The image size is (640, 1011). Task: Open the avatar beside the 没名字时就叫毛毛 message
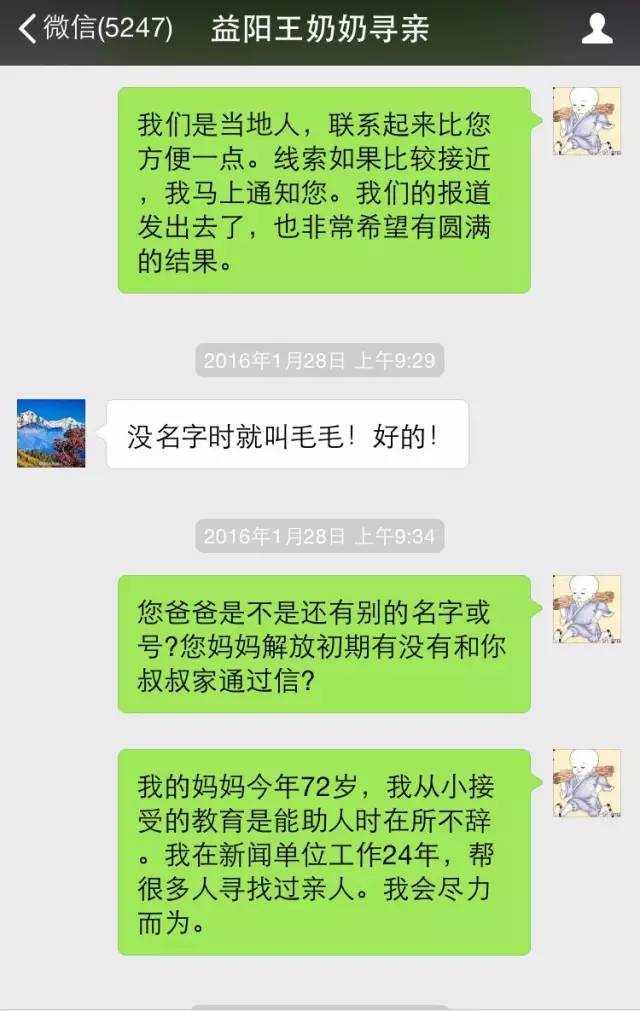coord(51,434)
